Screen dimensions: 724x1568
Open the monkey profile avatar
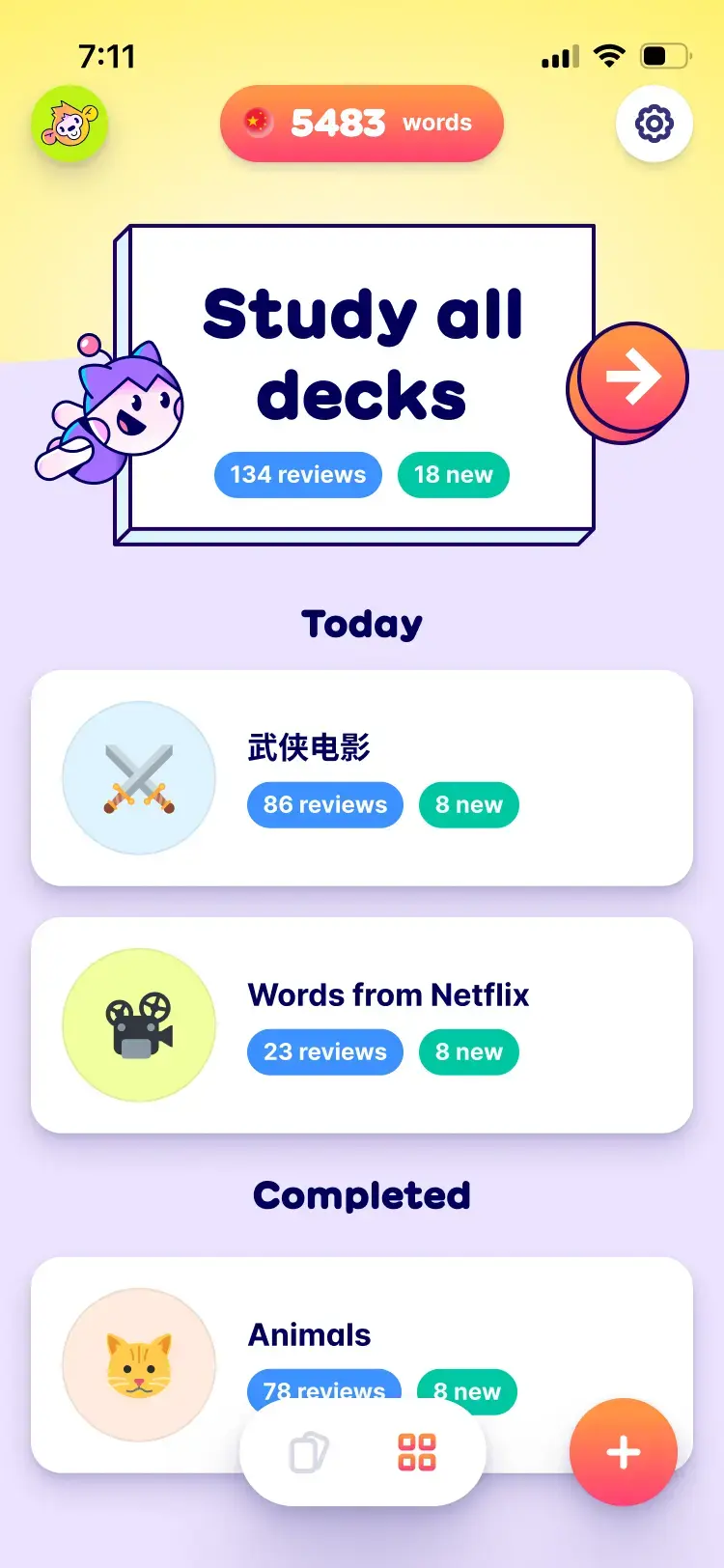(70, 125)
